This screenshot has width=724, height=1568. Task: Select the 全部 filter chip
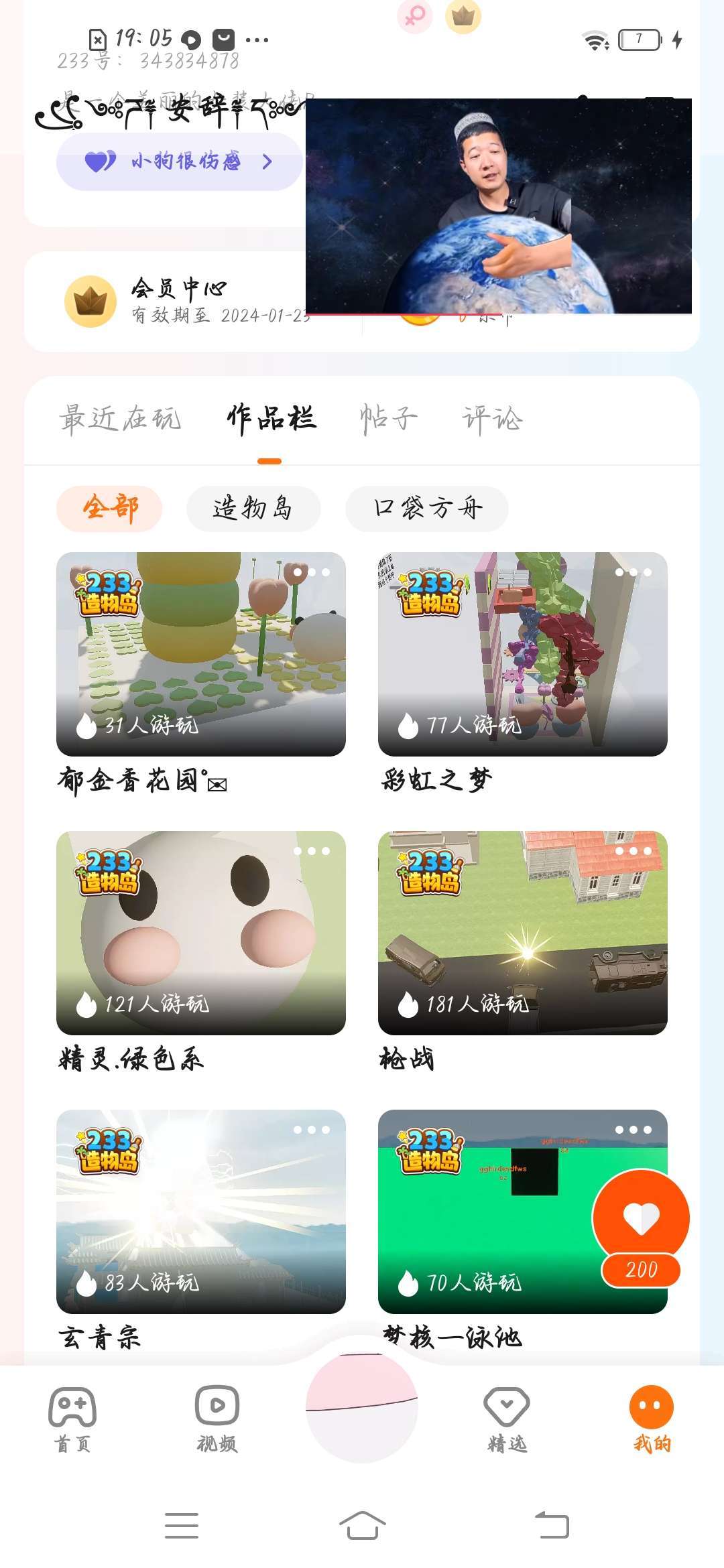click(x=110, y=509)
